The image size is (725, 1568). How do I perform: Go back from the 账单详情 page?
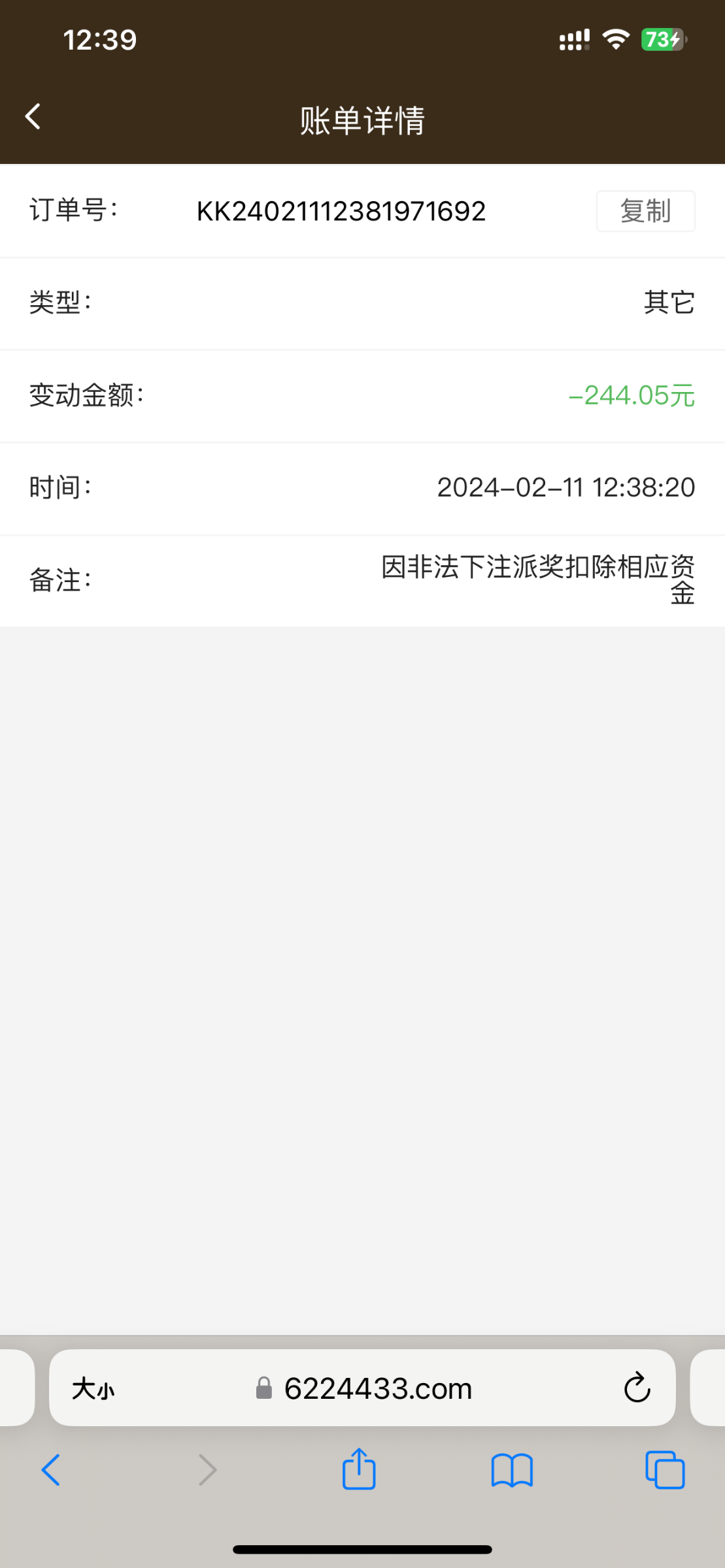coord(33,118)
